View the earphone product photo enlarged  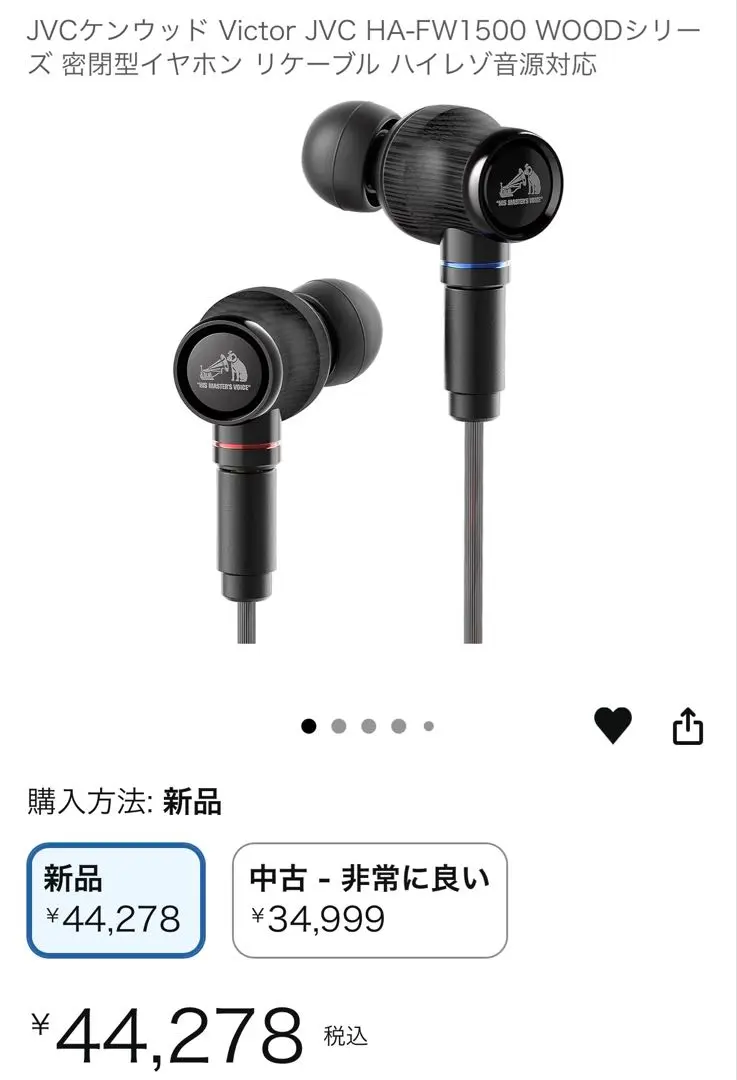(x=368, y=390)
